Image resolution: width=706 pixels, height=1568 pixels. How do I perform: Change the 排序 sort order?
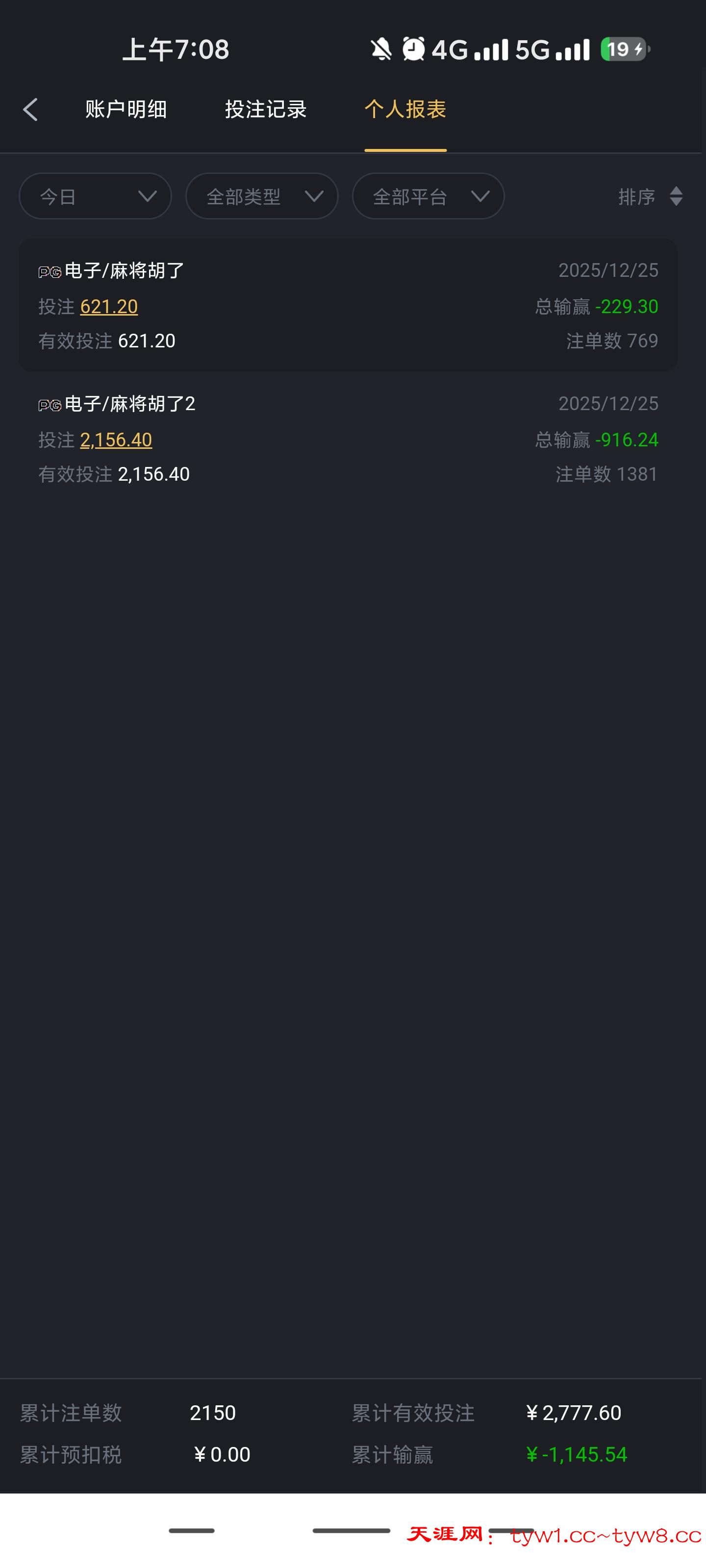[x=650, y=196]
